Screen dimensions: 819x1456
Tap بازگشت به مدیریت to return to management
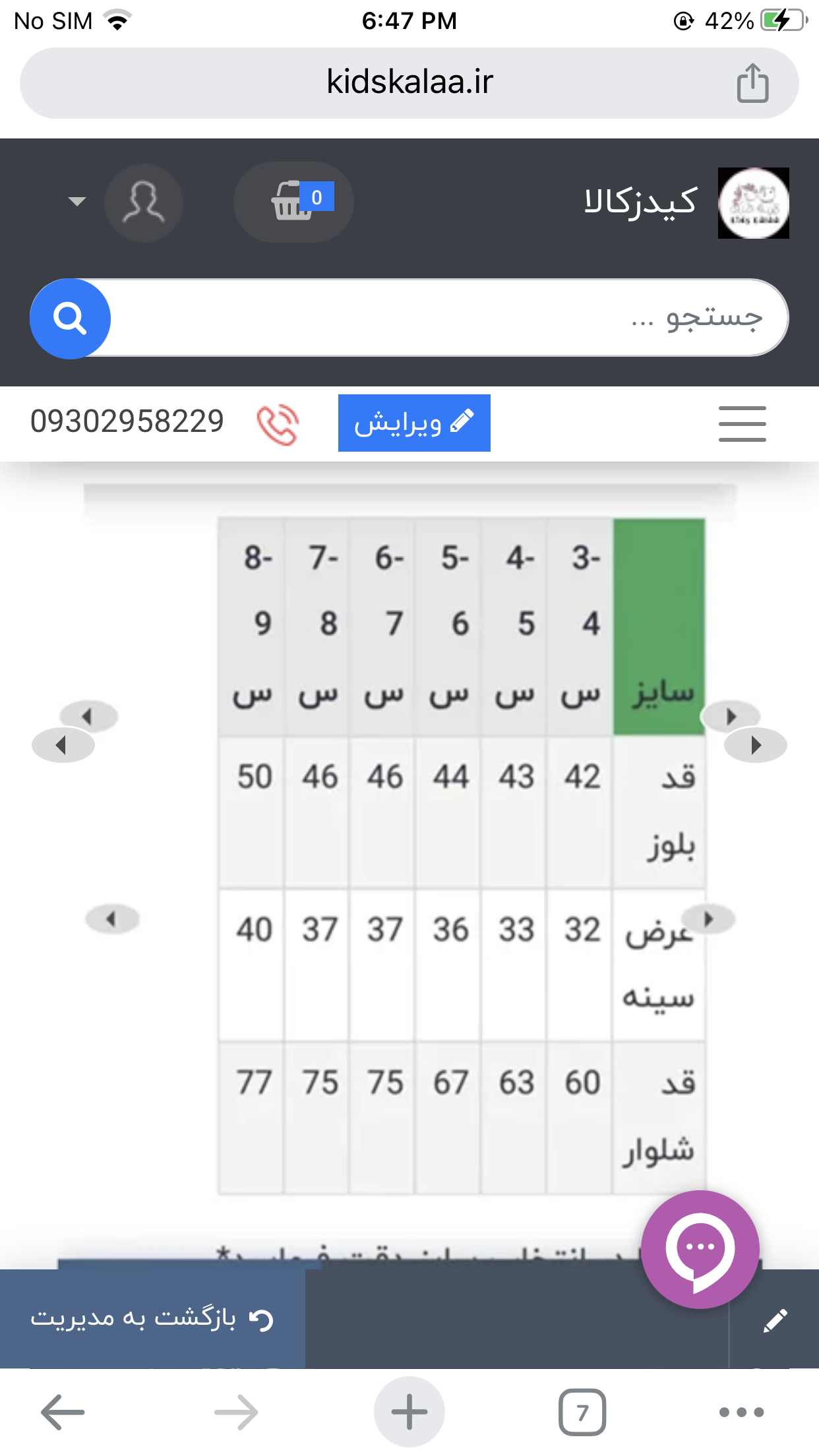[x=152, y=1319]
